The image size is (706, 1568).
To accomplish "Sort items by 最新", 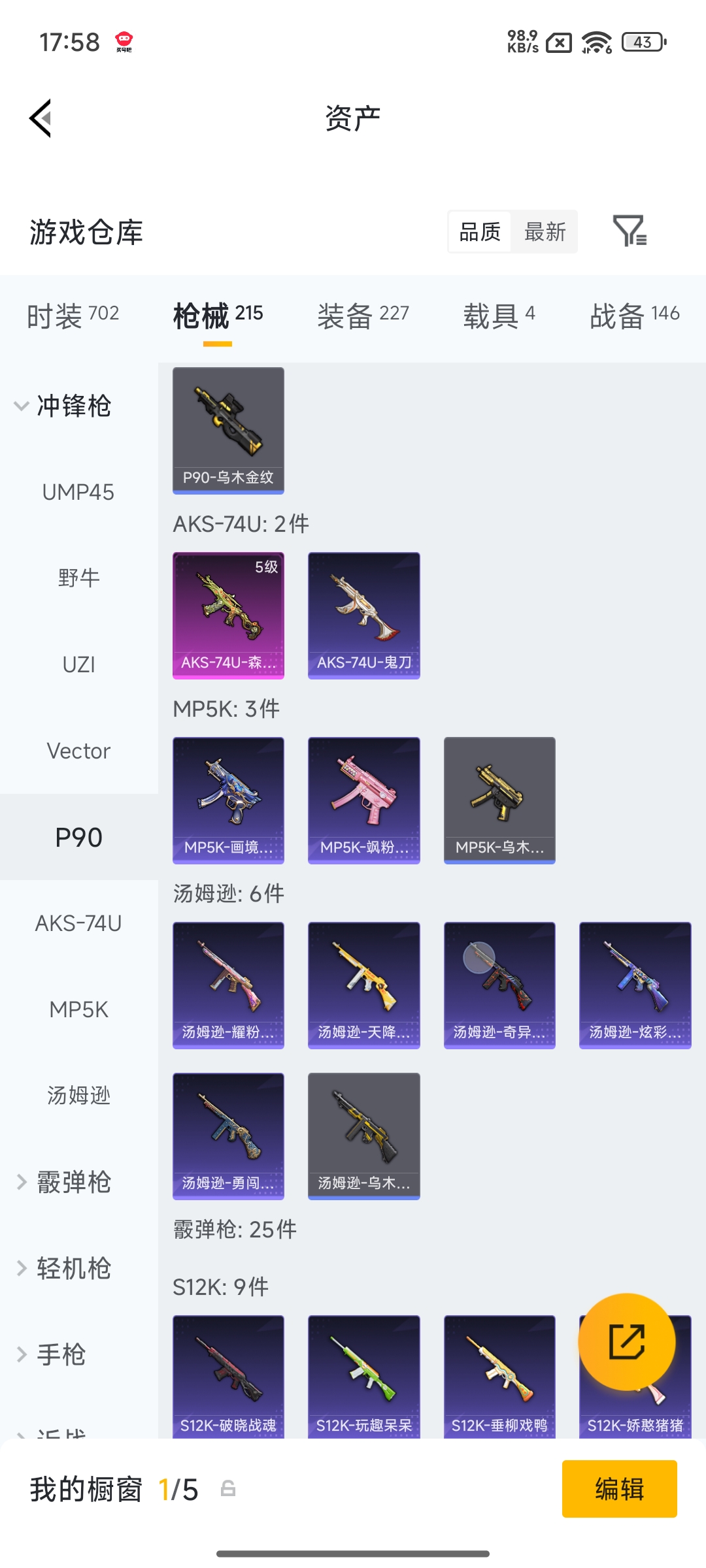I will [x=545, y=232].
